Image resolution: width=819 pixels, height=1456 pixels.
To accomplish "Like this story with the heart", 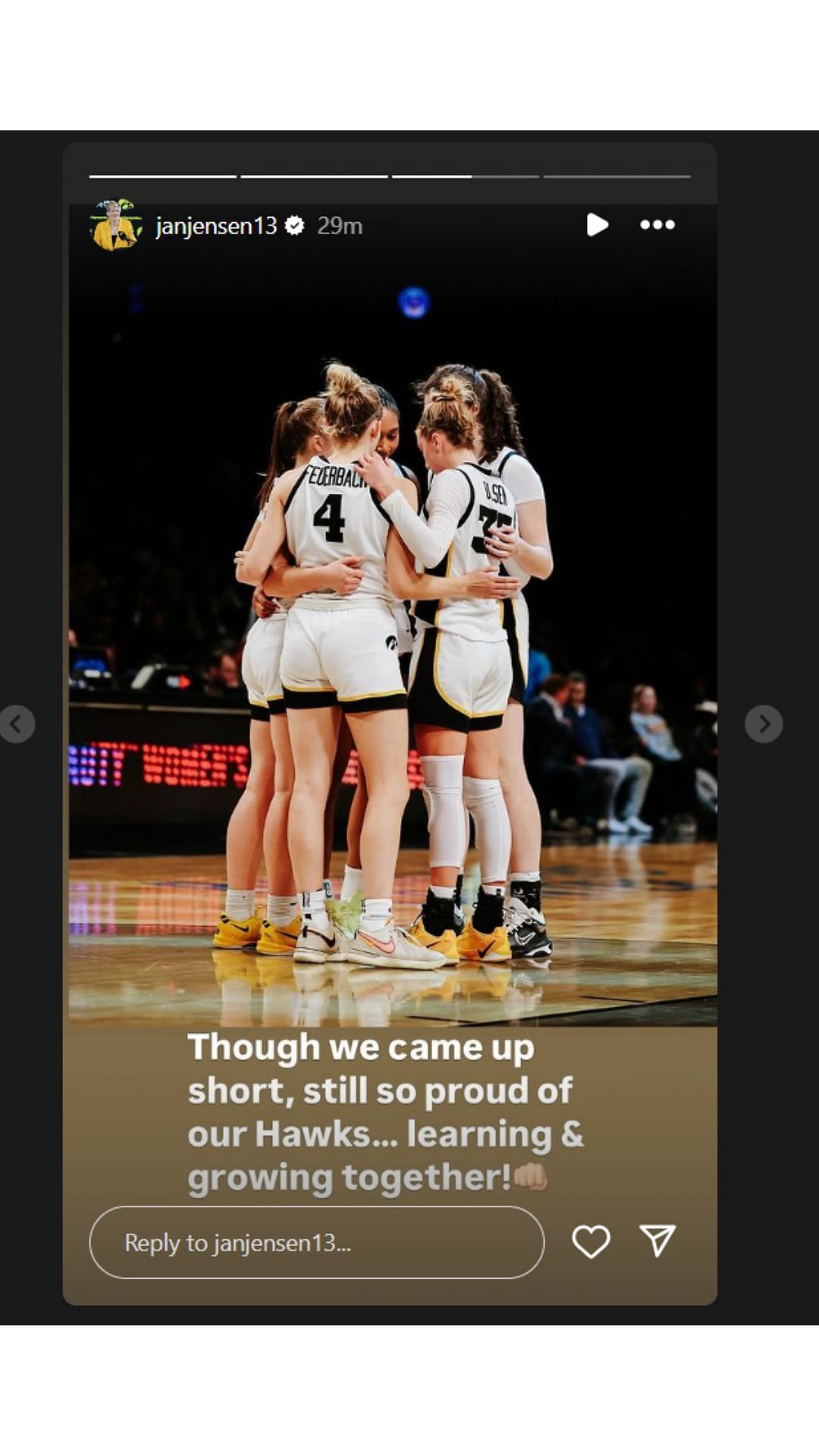I will pos(591,1242).
